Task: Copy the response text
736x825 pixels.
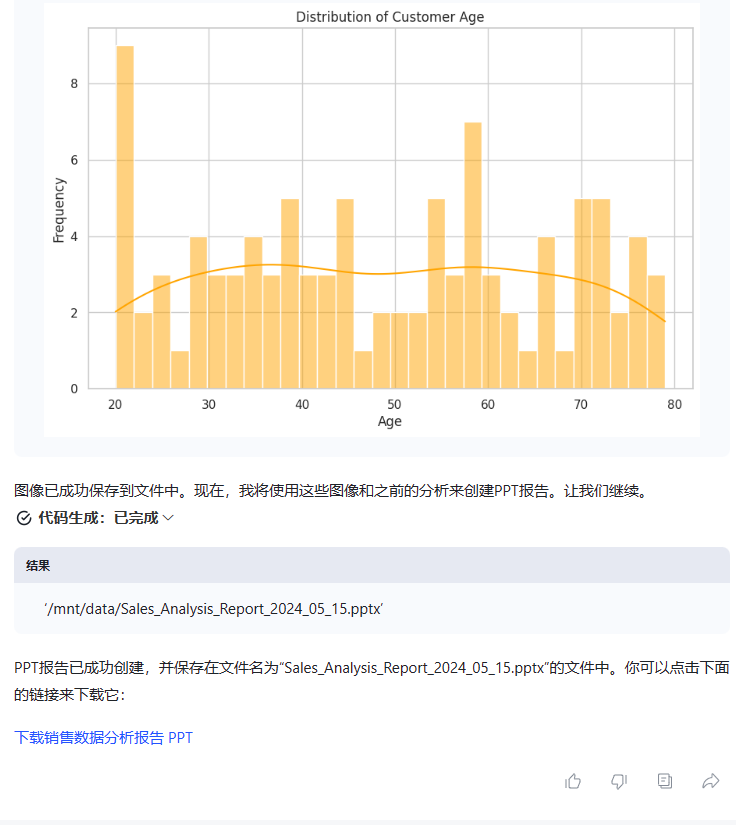Action: (665, 781)
